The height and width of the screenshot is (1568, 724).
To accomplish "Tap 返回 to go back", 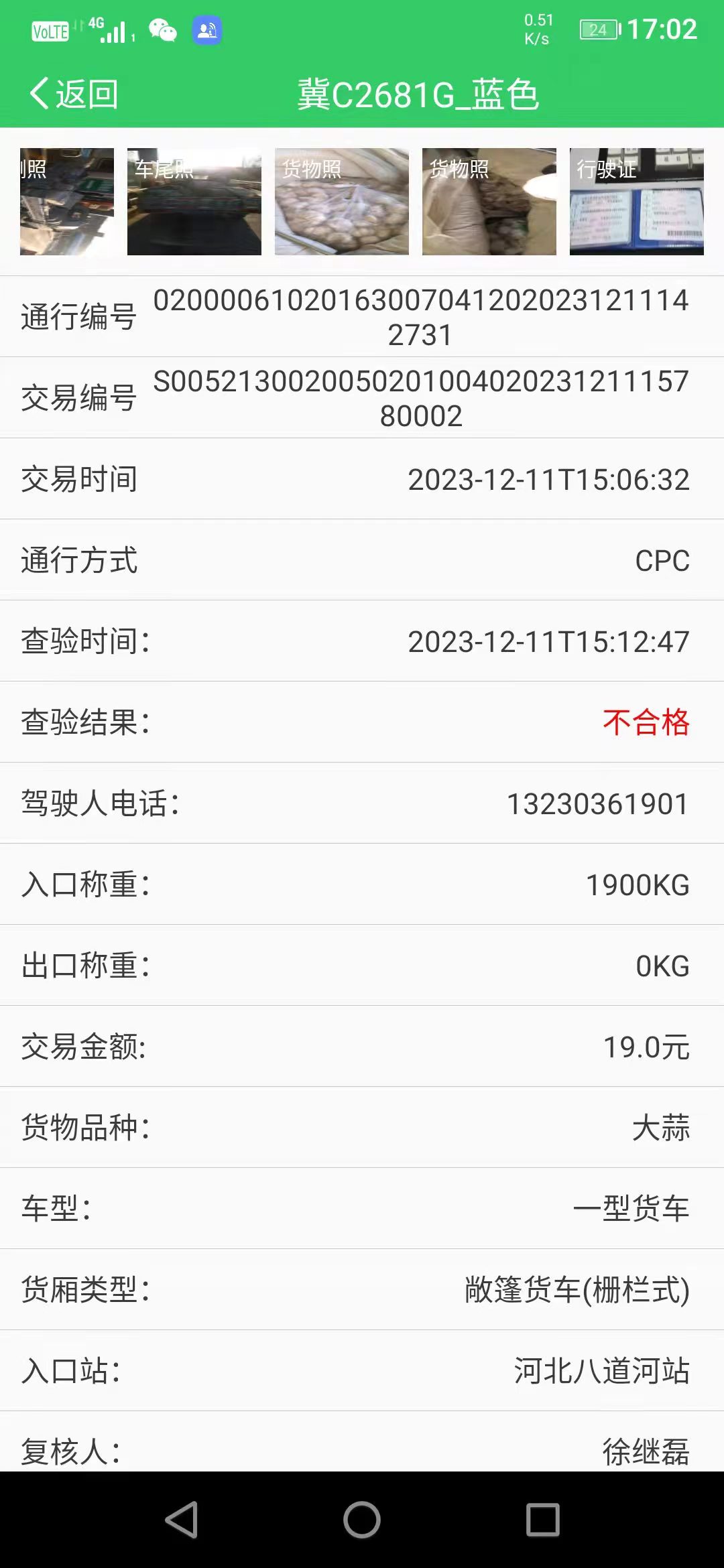I will click(x=74, y=94).
